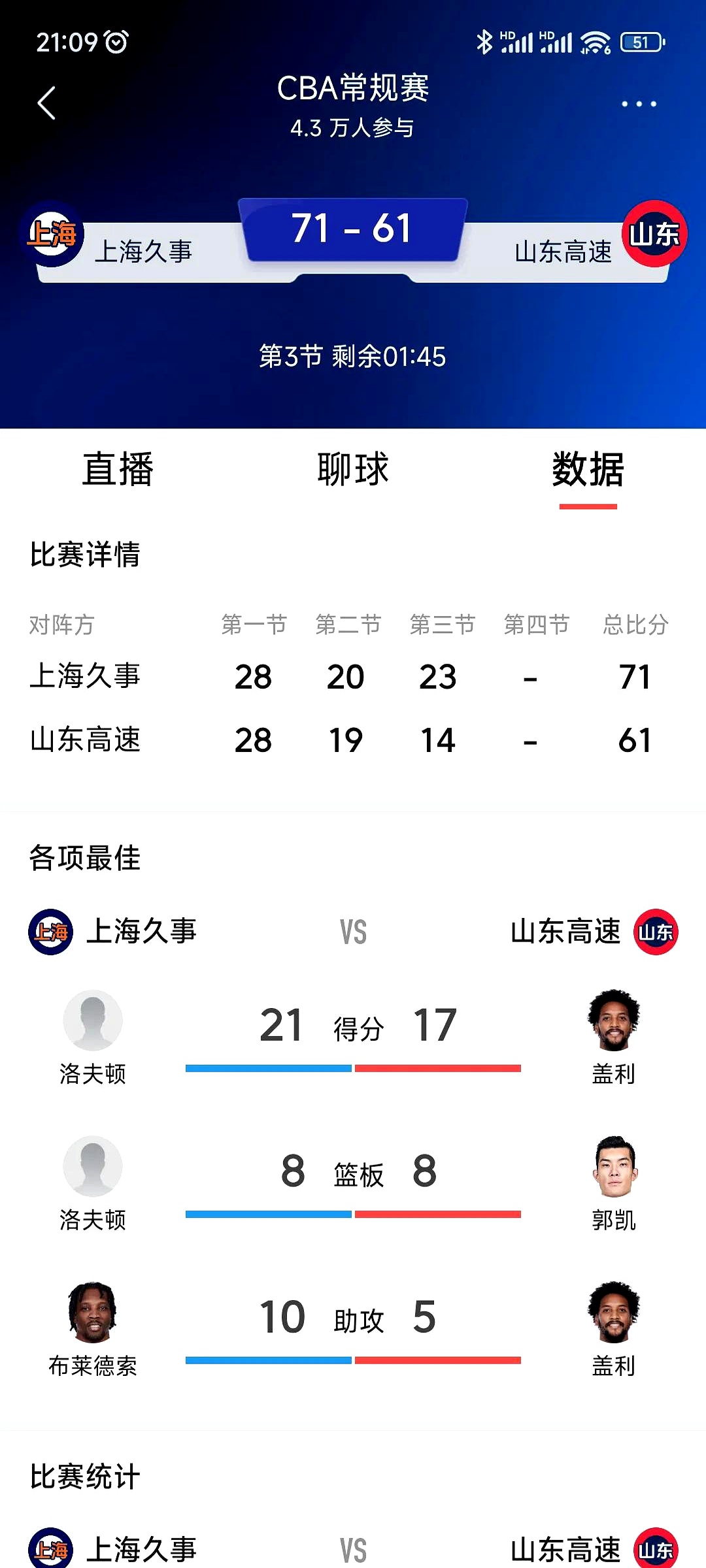Open the 山东高速 team logo in the header
Image resolution: width=706 pixels, height=1568 pixels.
pos(654,234)
